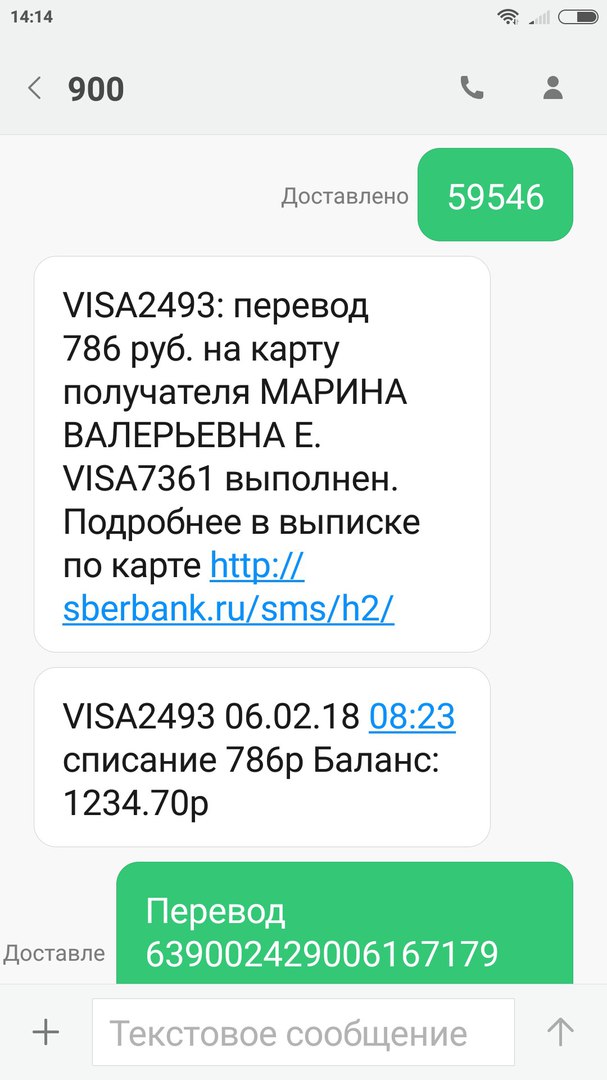Tap the 08:23 time link

click(x=412, y=716)
